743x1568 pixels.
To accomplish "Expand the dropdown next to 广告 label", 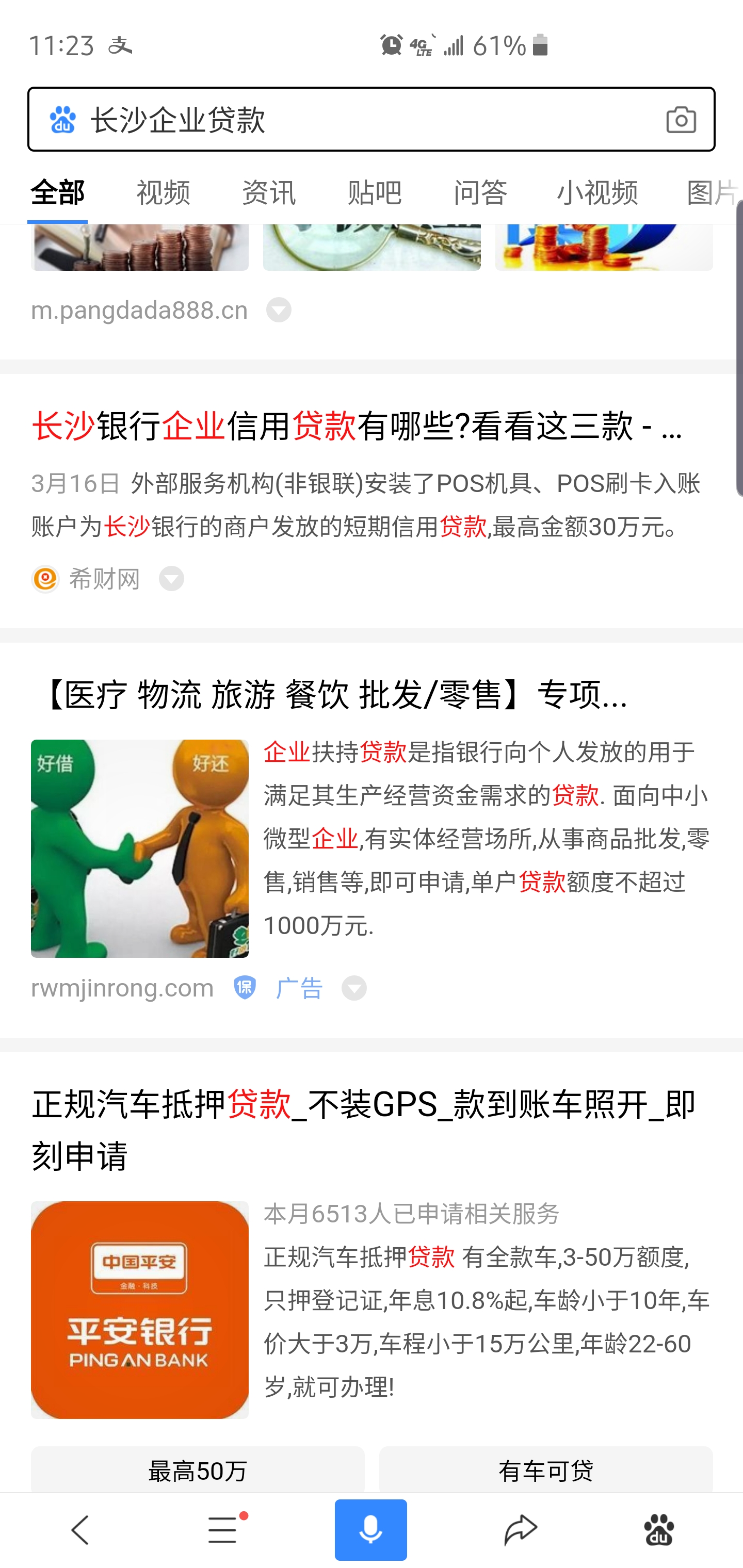I will click(355, 987).
